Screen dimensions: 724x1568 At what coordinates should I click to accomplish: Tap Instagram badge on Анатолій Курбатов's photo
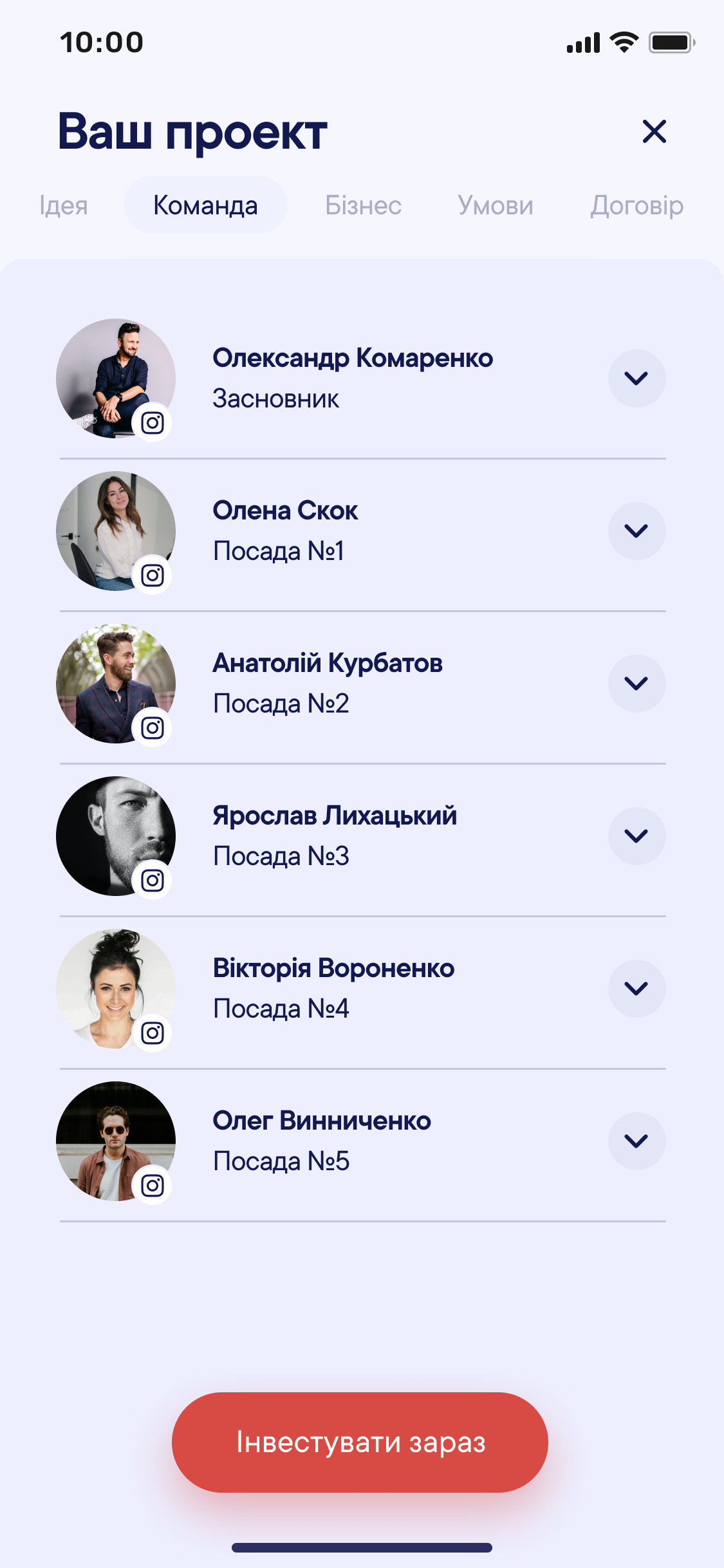tap(153, 728)
